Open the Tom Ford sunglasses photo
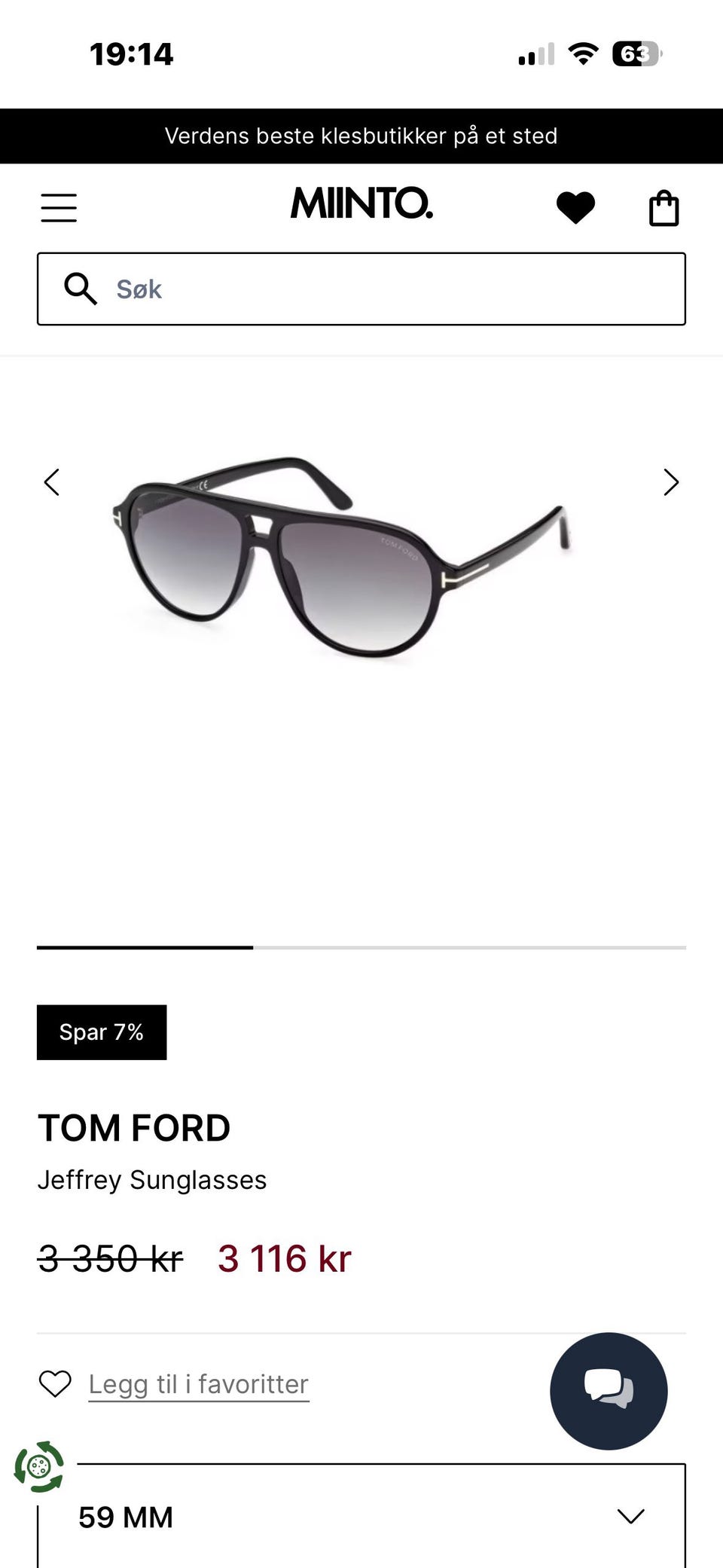The width and height of the screenshot is (723, 1568). pyautogui.click(x=340, y=558)
